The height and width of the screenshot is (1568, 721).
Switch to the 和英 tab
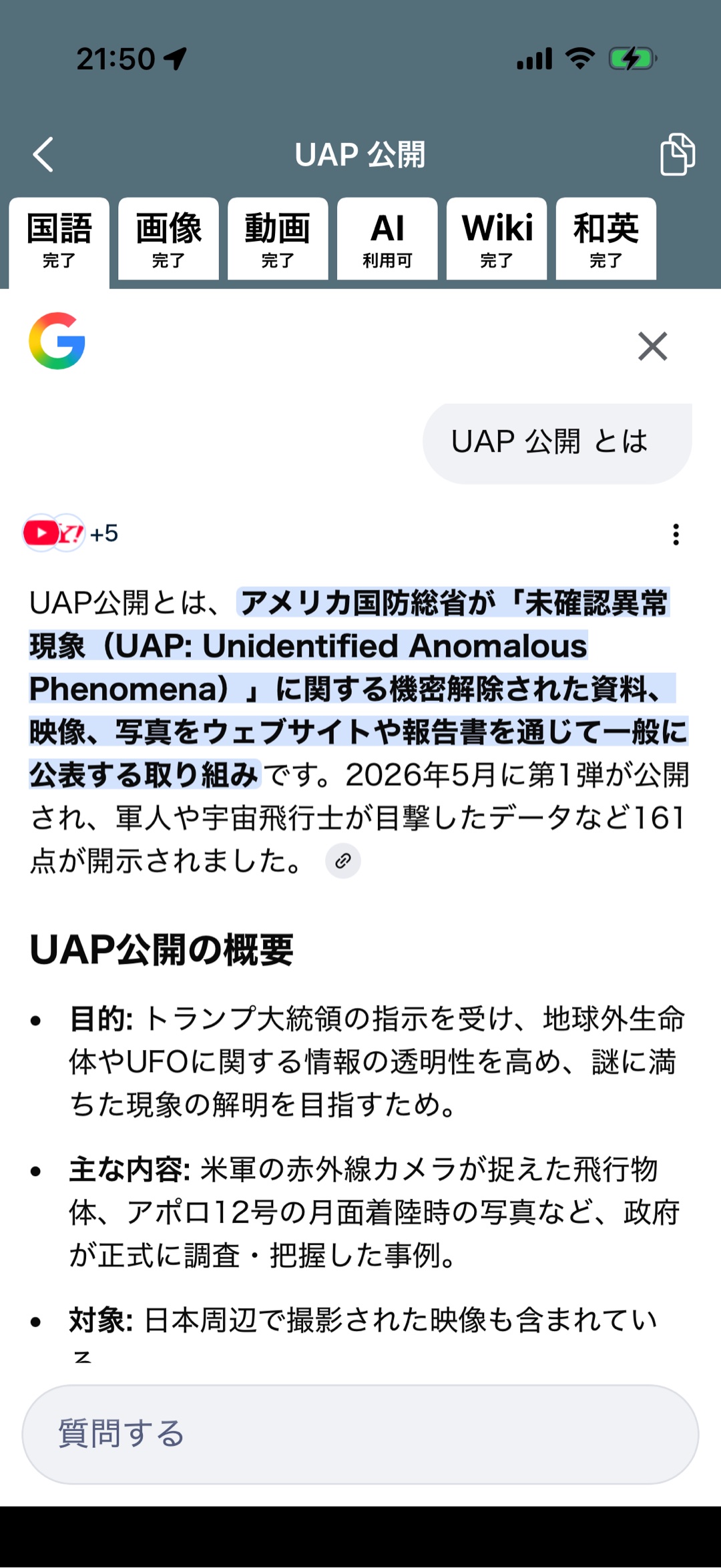[x=606, y=238]
